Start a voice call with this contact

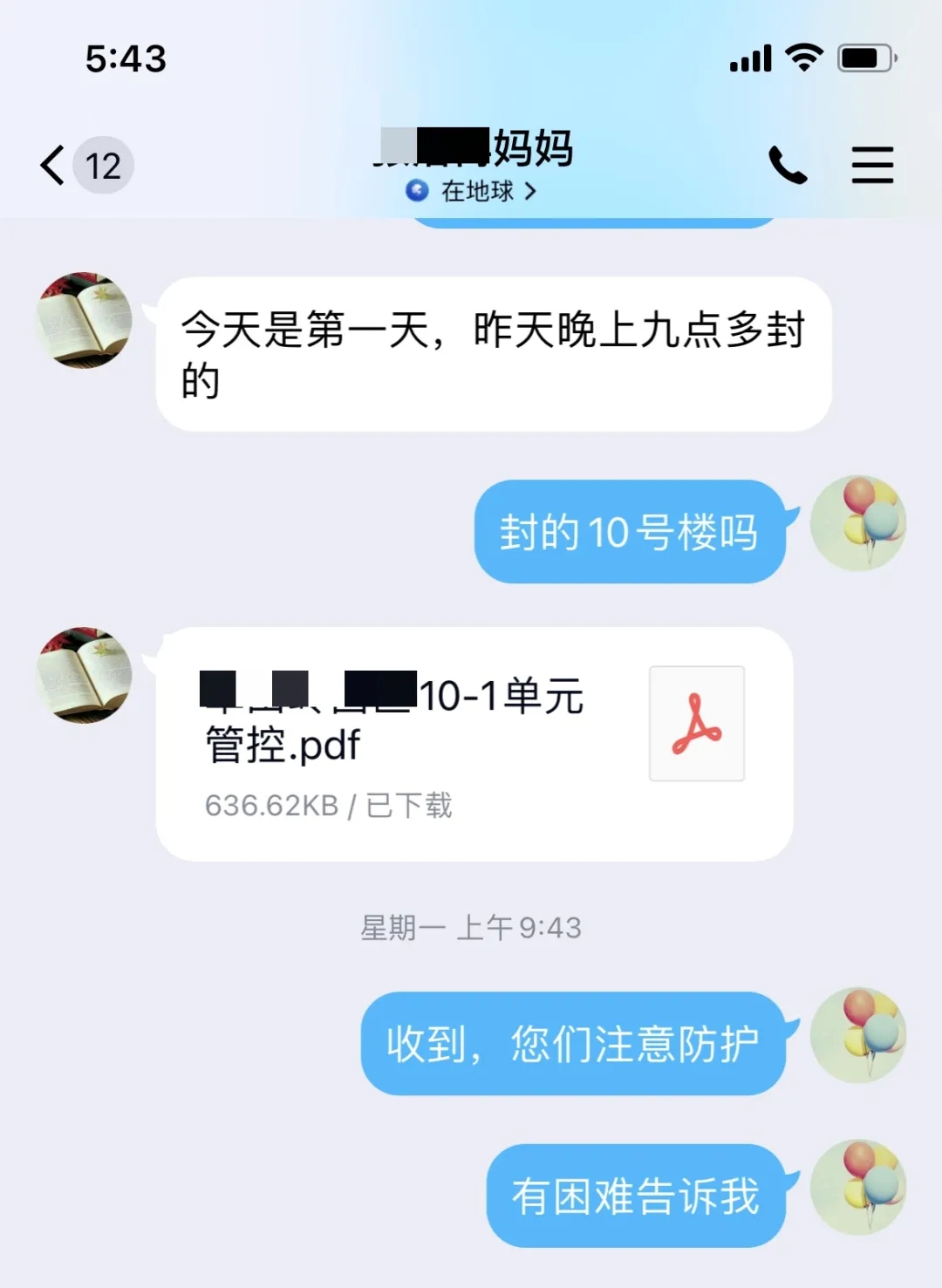(x=787, y=165)
